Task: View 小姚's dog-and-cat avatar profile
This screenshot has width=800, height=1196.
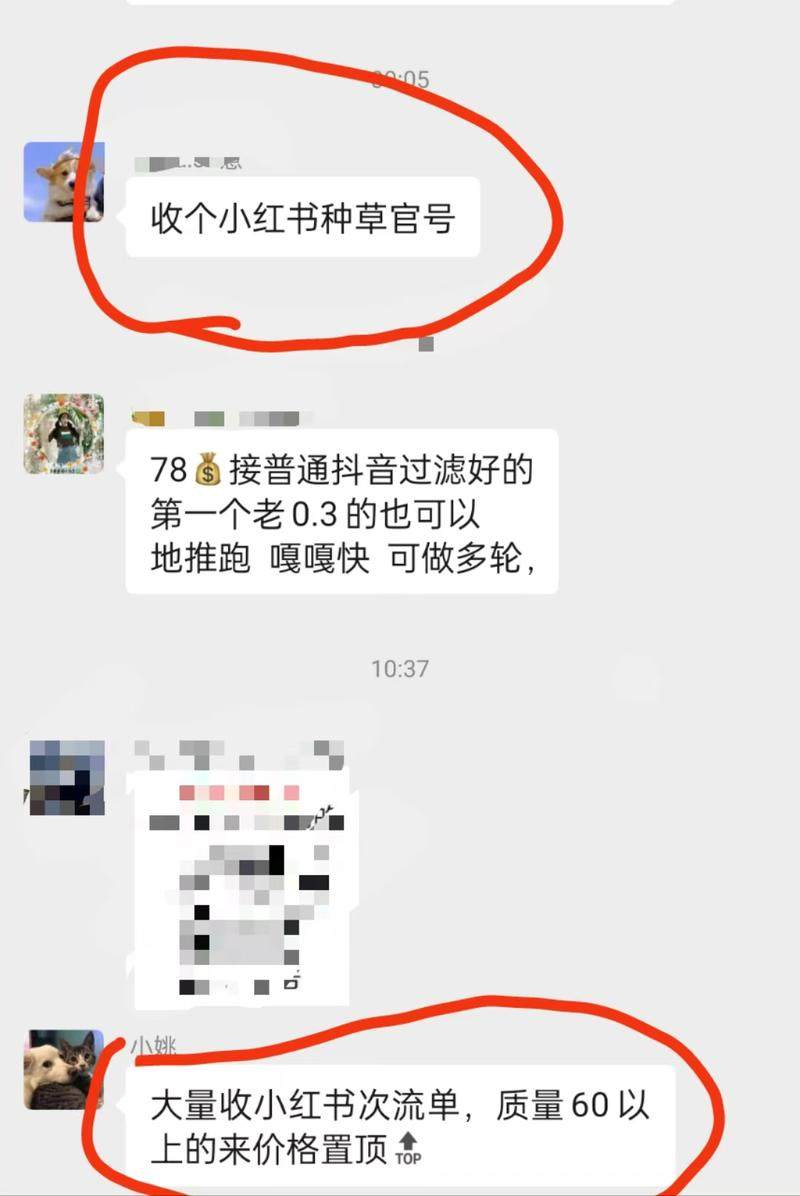Action: (64, 1069)
